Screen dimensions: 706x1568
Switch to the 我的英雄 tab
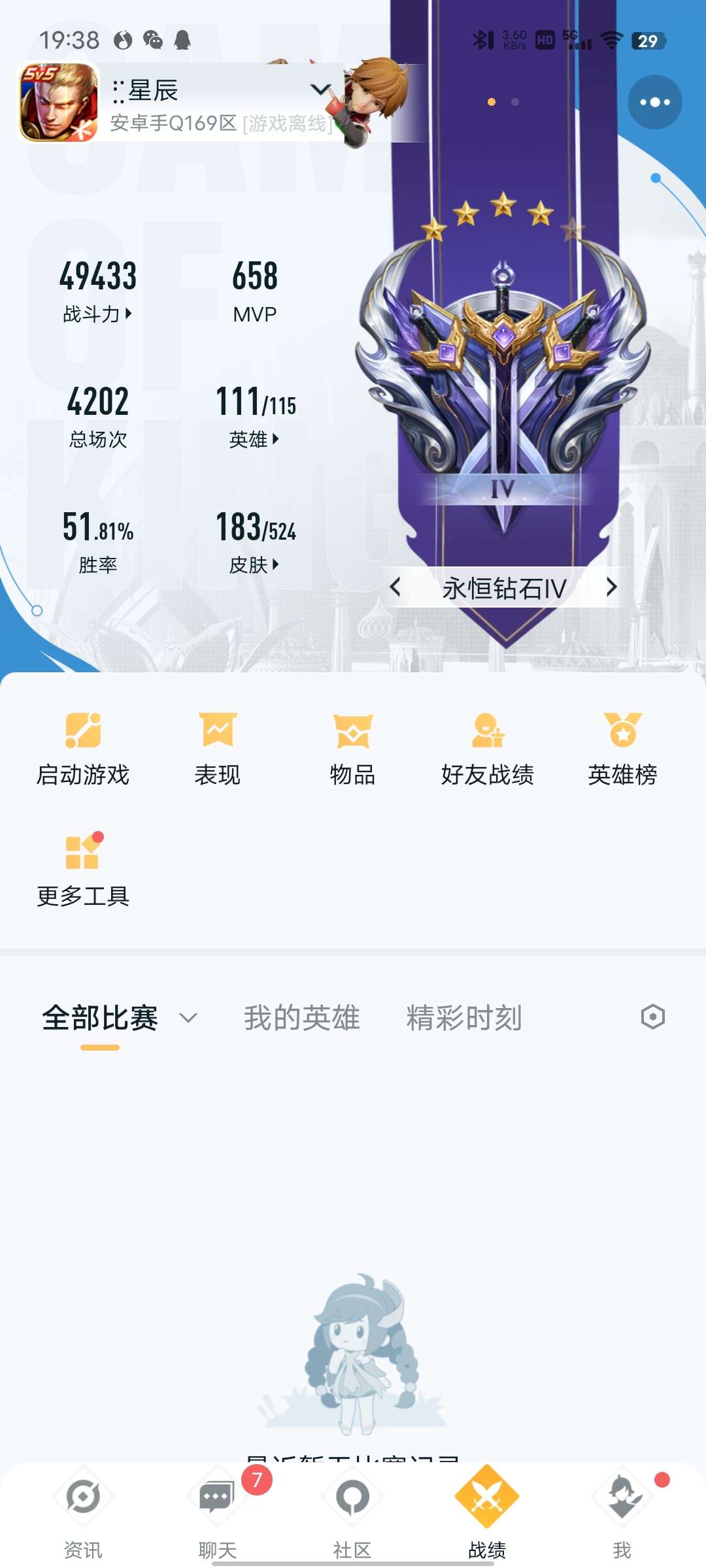tap(301, 1018)
